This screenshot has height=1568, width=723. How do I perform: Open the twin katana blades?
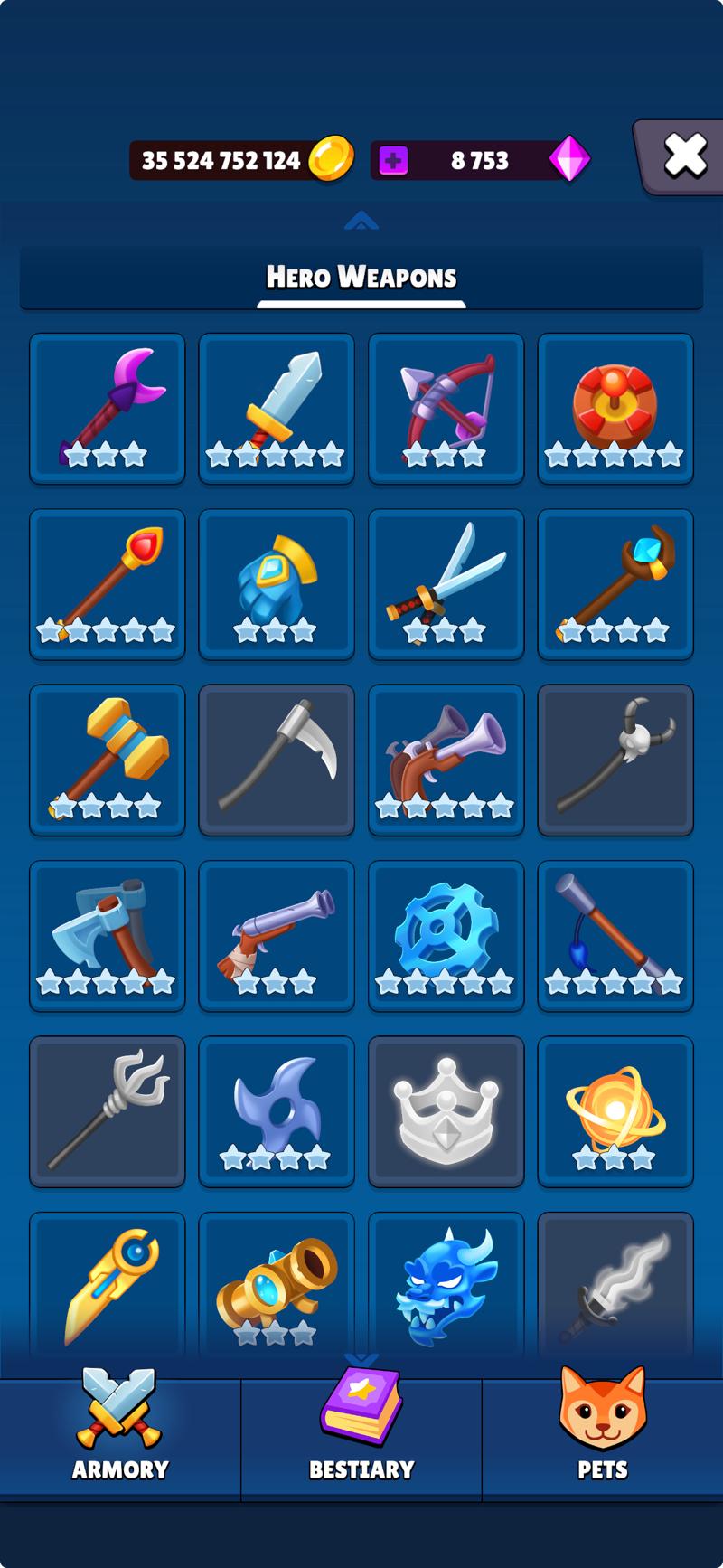coord(446,583)
